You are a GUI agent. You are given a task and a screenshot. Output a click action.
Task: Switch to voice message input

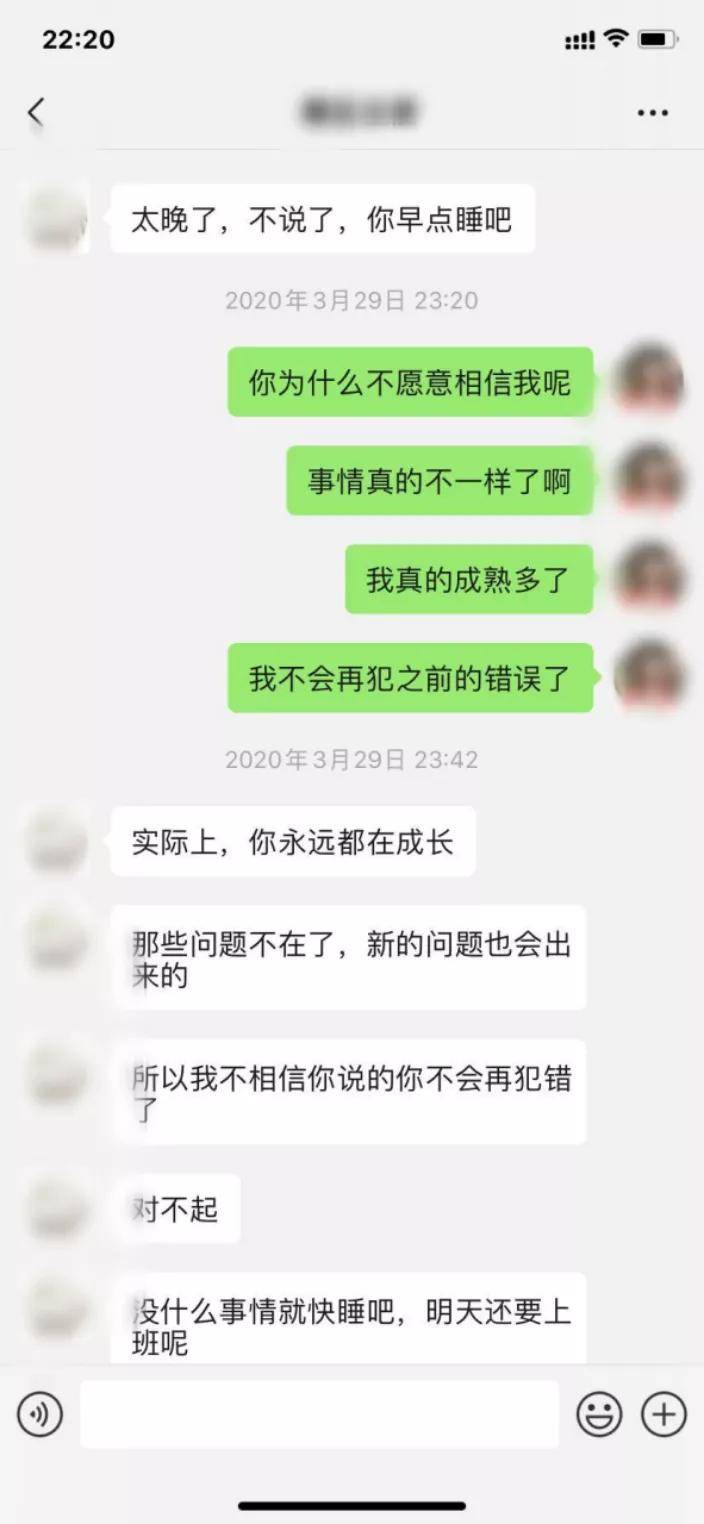[40, 1414]
